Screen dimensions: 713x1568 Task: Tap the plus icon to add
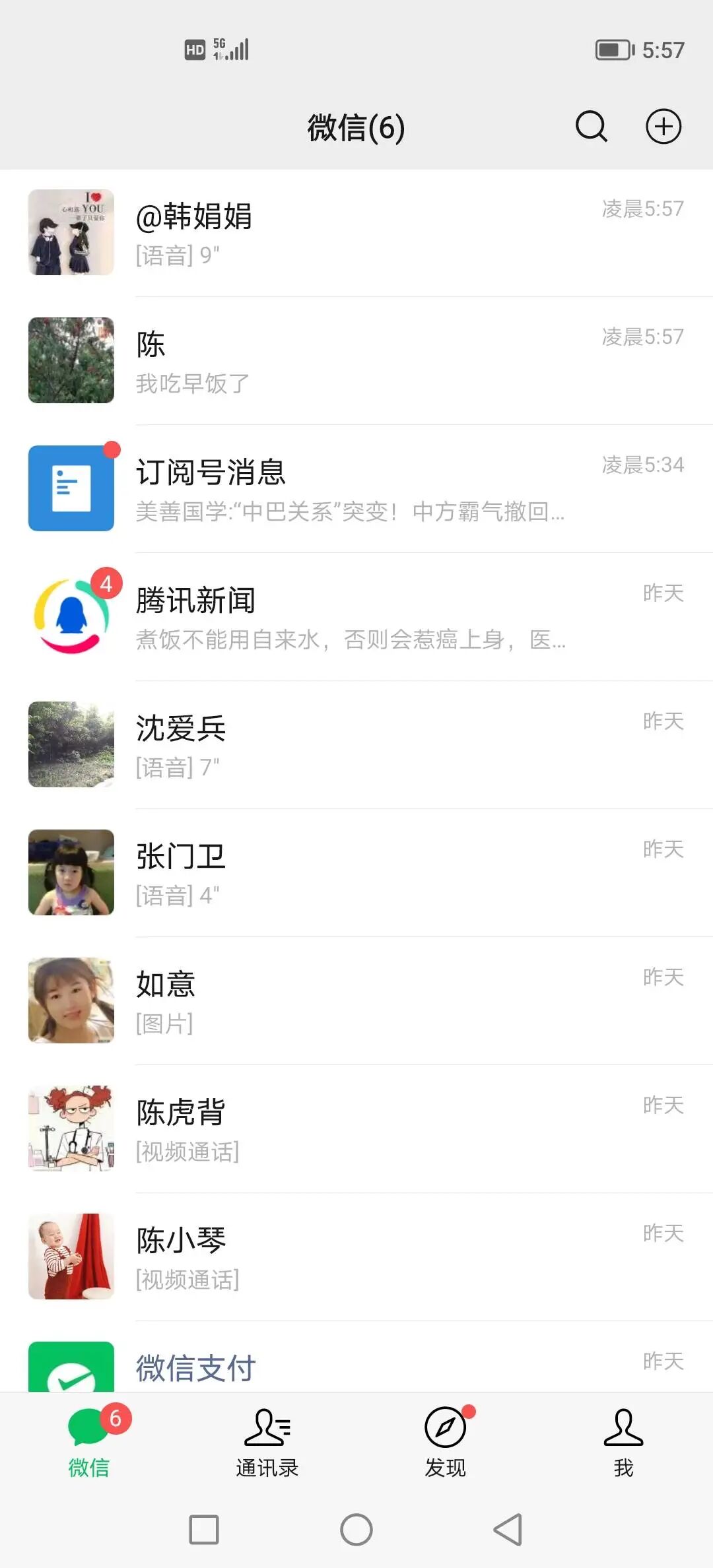click(x=663, y=126)
